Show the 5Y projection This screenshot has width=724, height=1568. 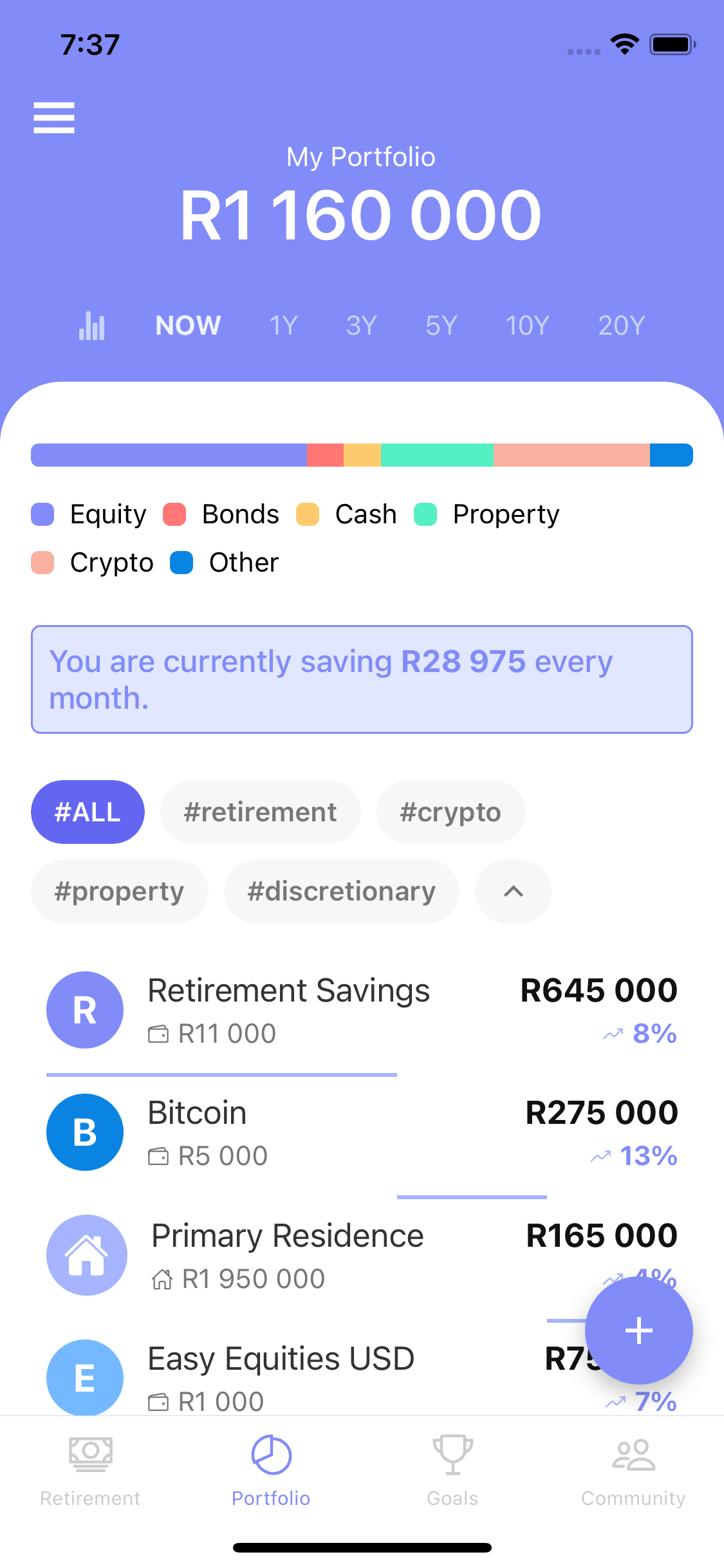[x=441, y=326]
